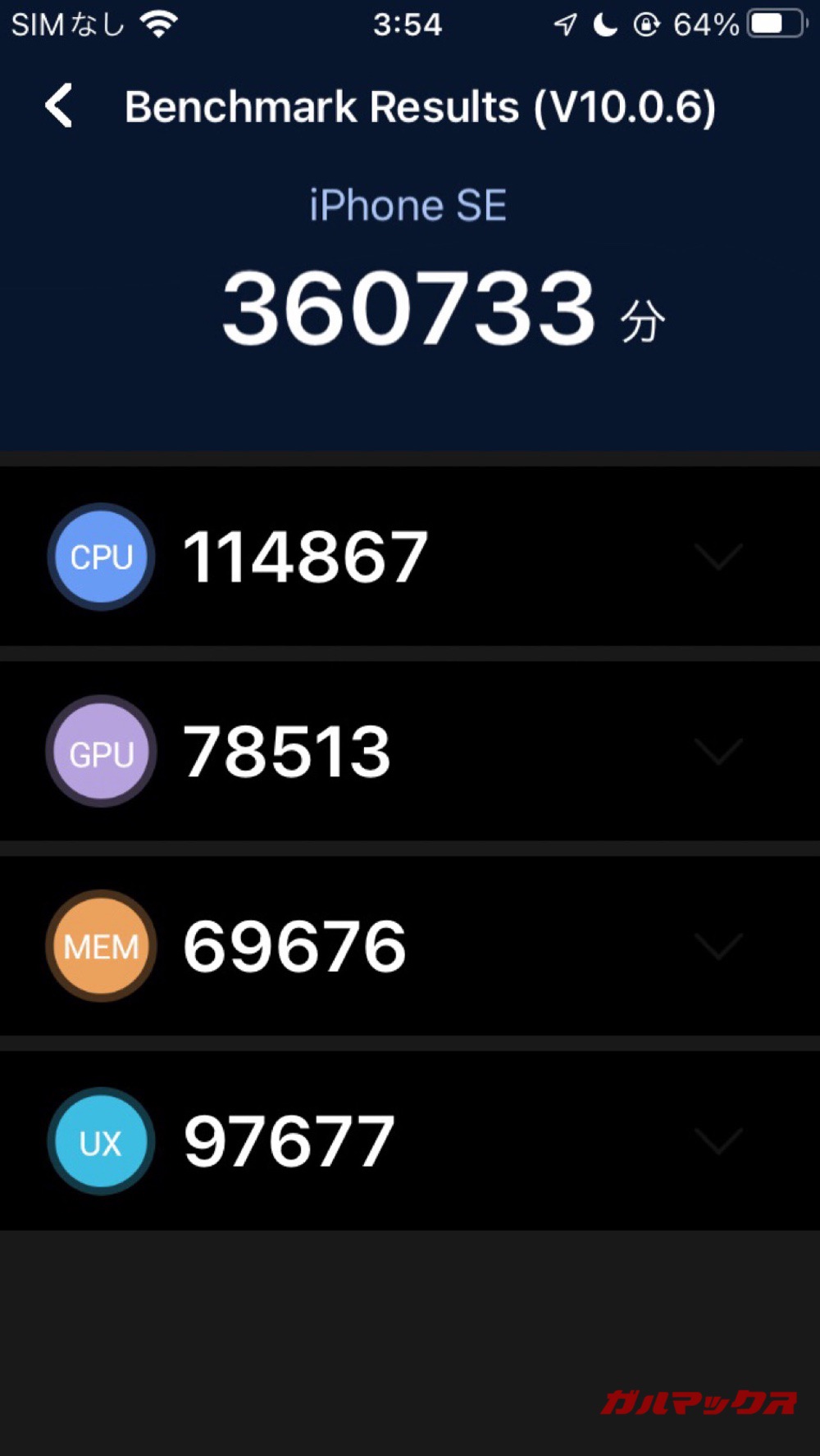Expand the CPU score details
Screen dimensions: 820x1456
718,557
